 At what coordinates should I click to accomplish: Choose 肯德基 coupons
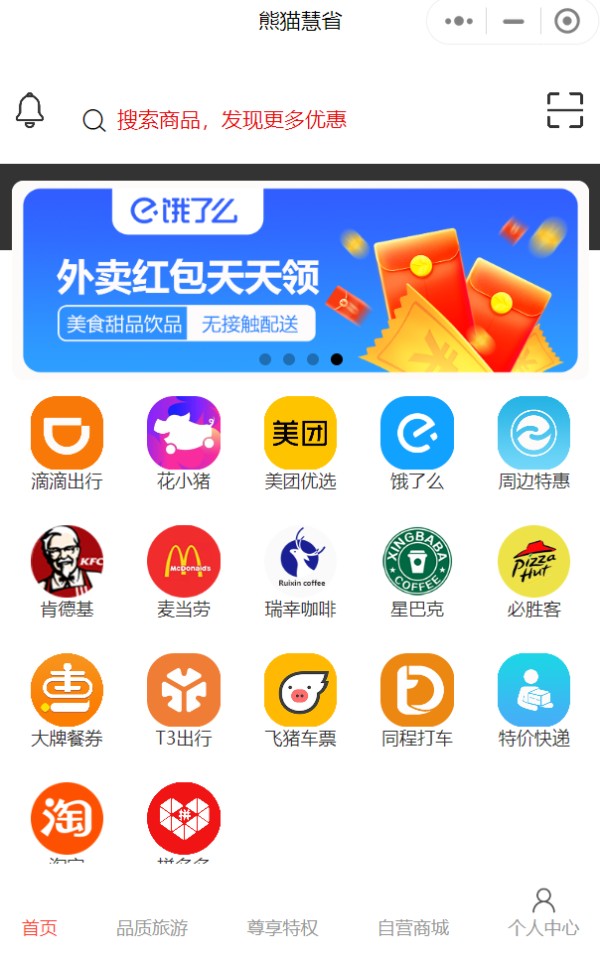pos(67,561)
